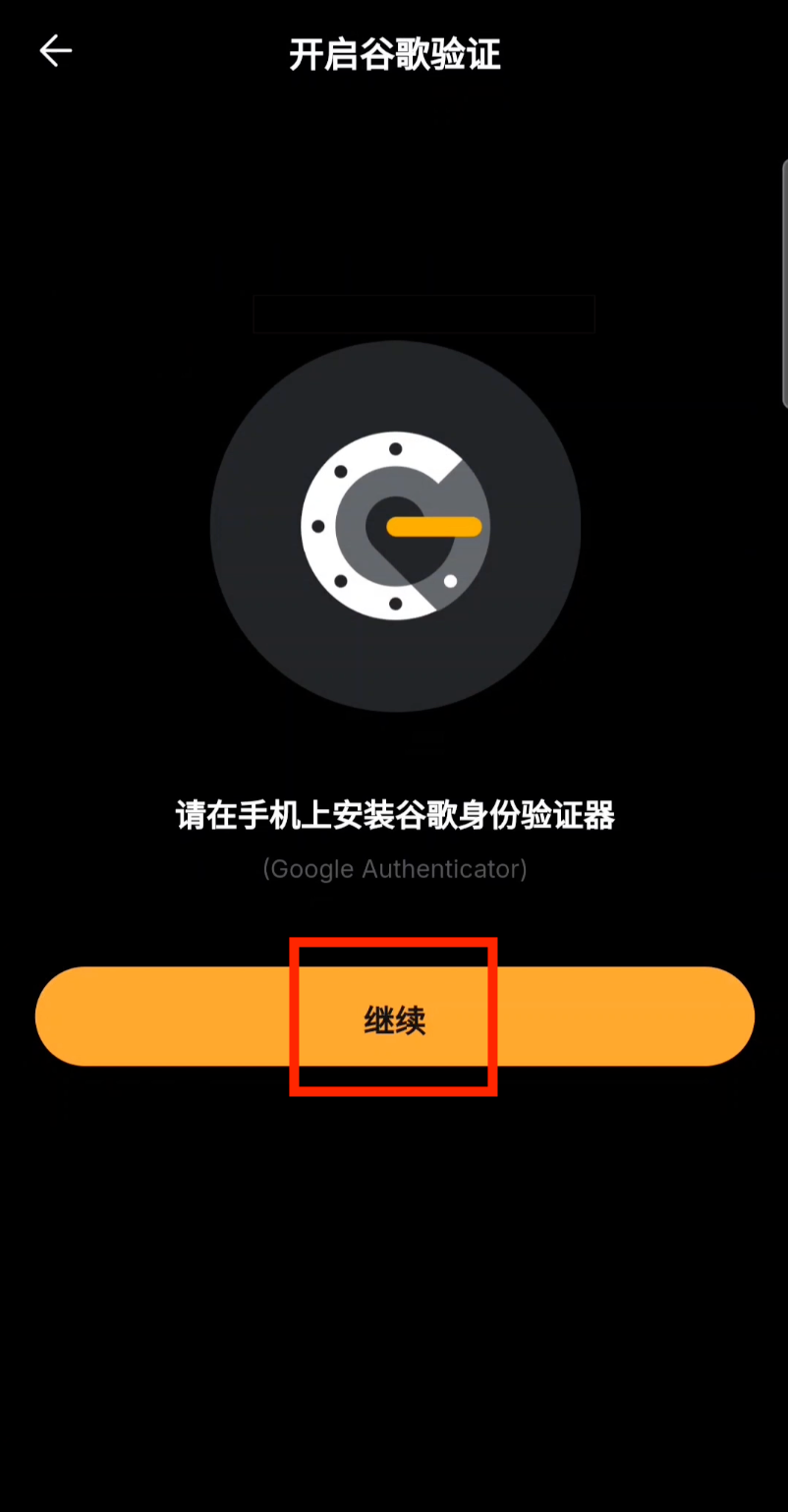Select the circular Authenticator thumbnail image

pos(394,526)
